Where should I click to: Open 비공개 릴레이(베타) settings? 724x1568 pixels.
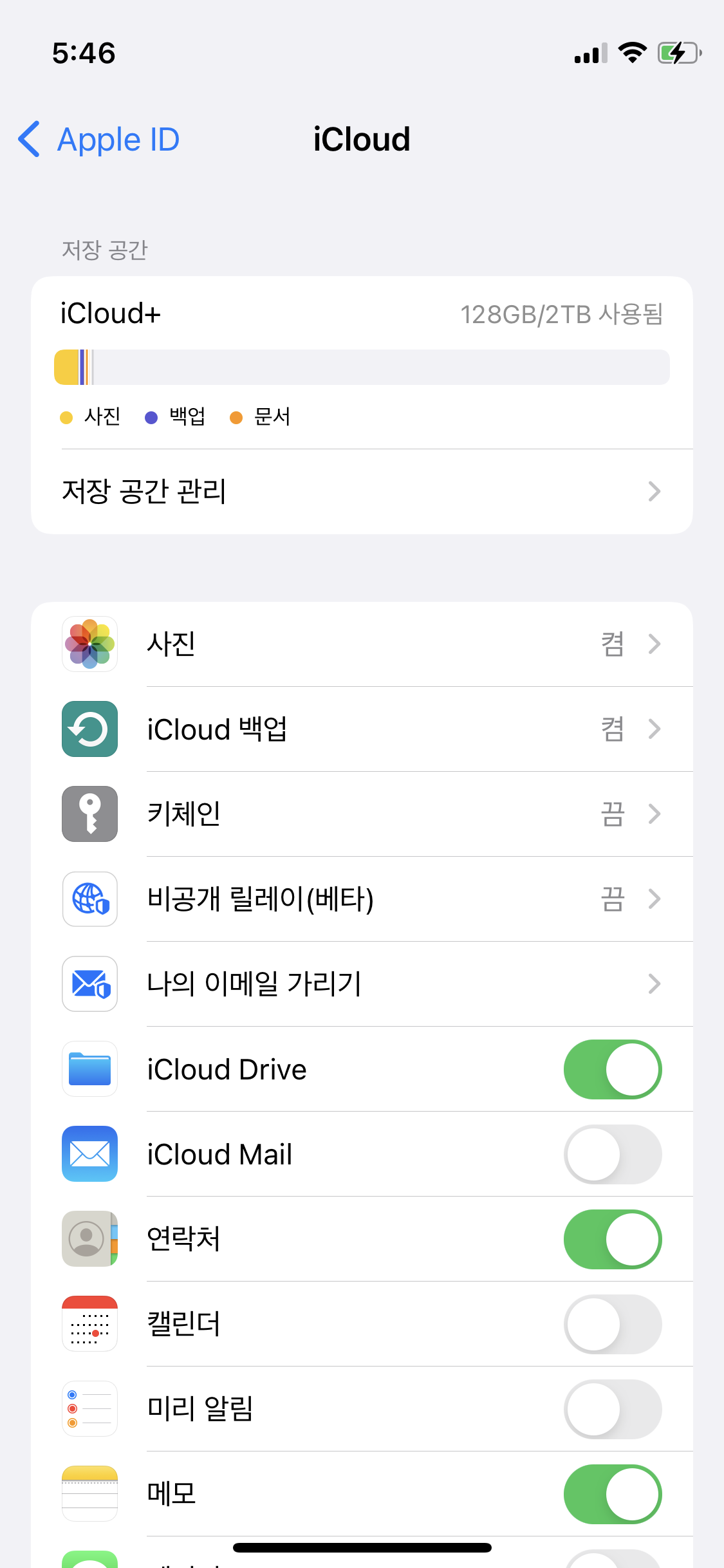(x=361, y=899)
